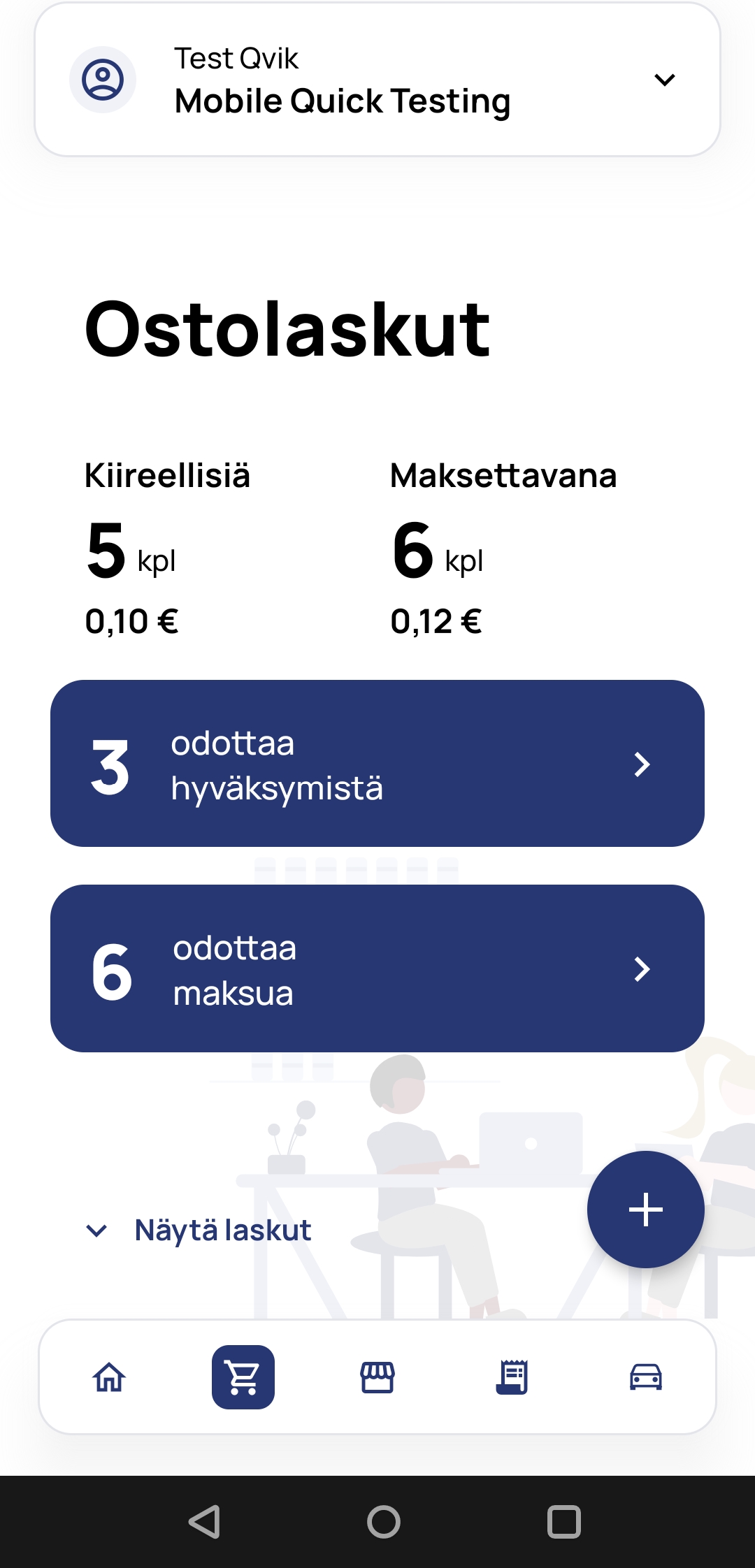Switch to the car tab
Image resolution: width=755 pixels, height=1568 pixels.
[645, 1377]
